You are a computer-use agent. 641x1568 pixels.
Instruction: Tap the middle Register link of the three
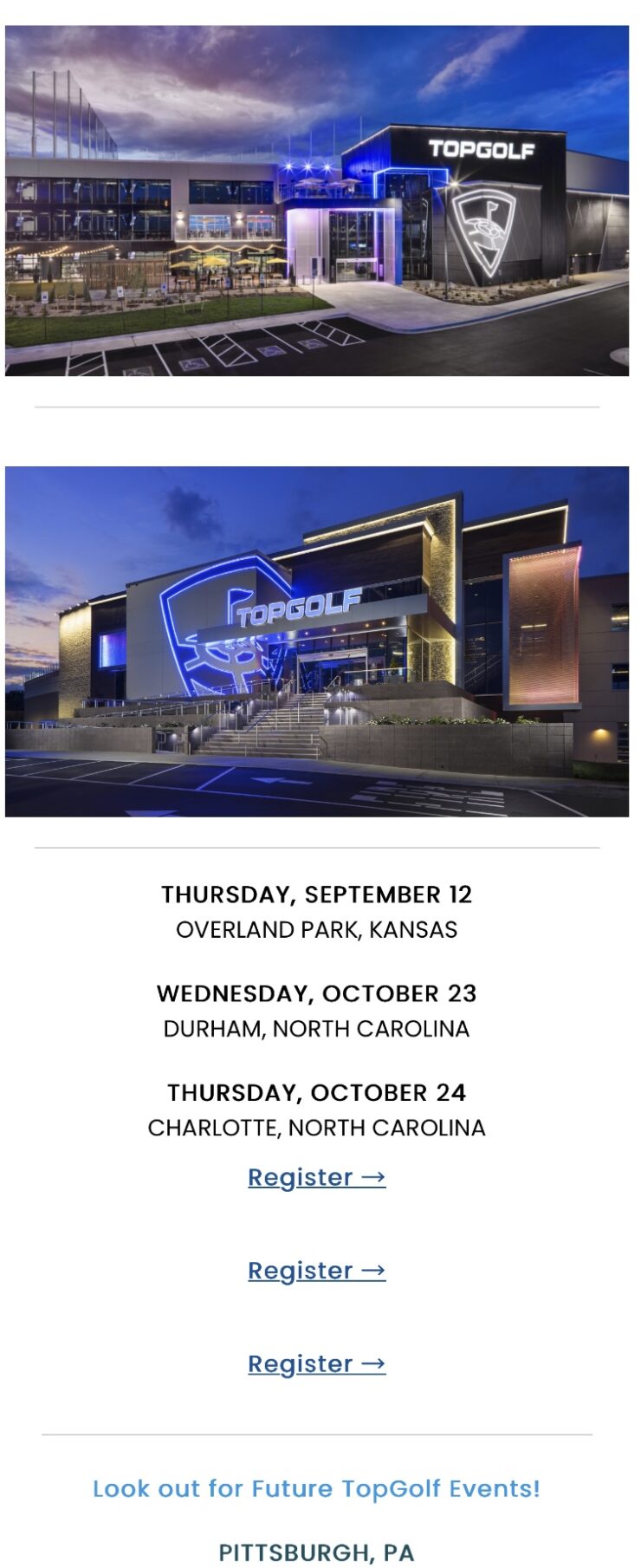[x=316, y=1271]
